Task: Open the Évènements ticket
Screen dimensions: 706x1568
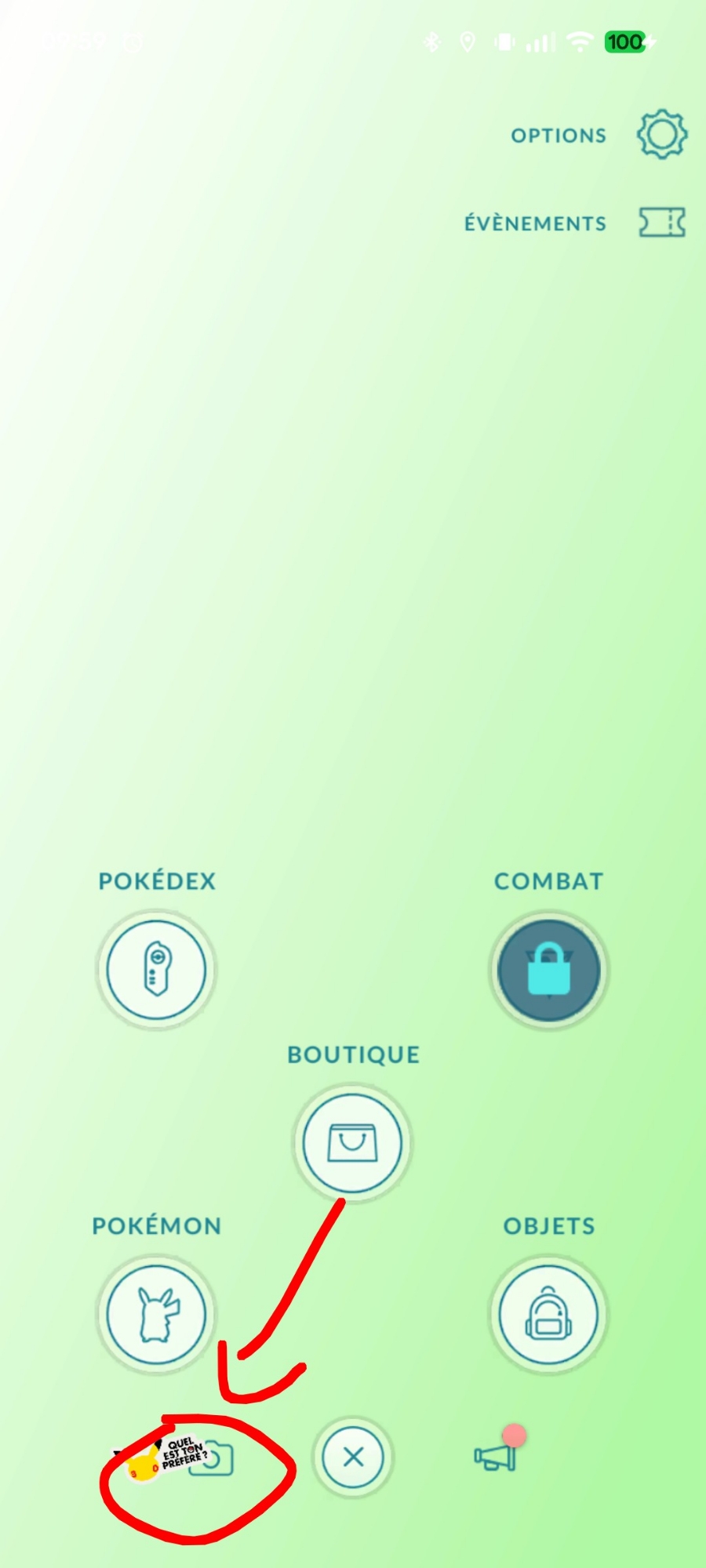Action: coord(661,223)
